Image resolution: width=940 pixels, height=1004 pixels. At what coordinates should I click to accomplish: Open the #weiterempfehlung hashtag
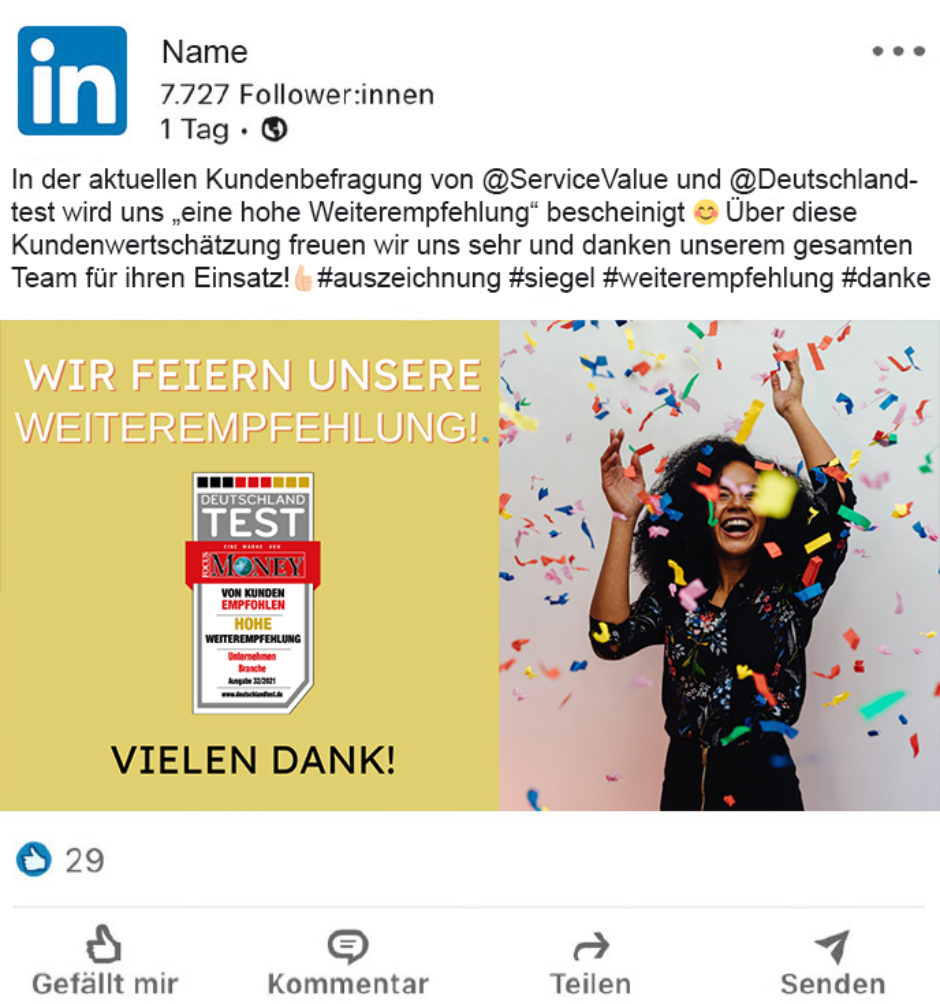point(717,277)
